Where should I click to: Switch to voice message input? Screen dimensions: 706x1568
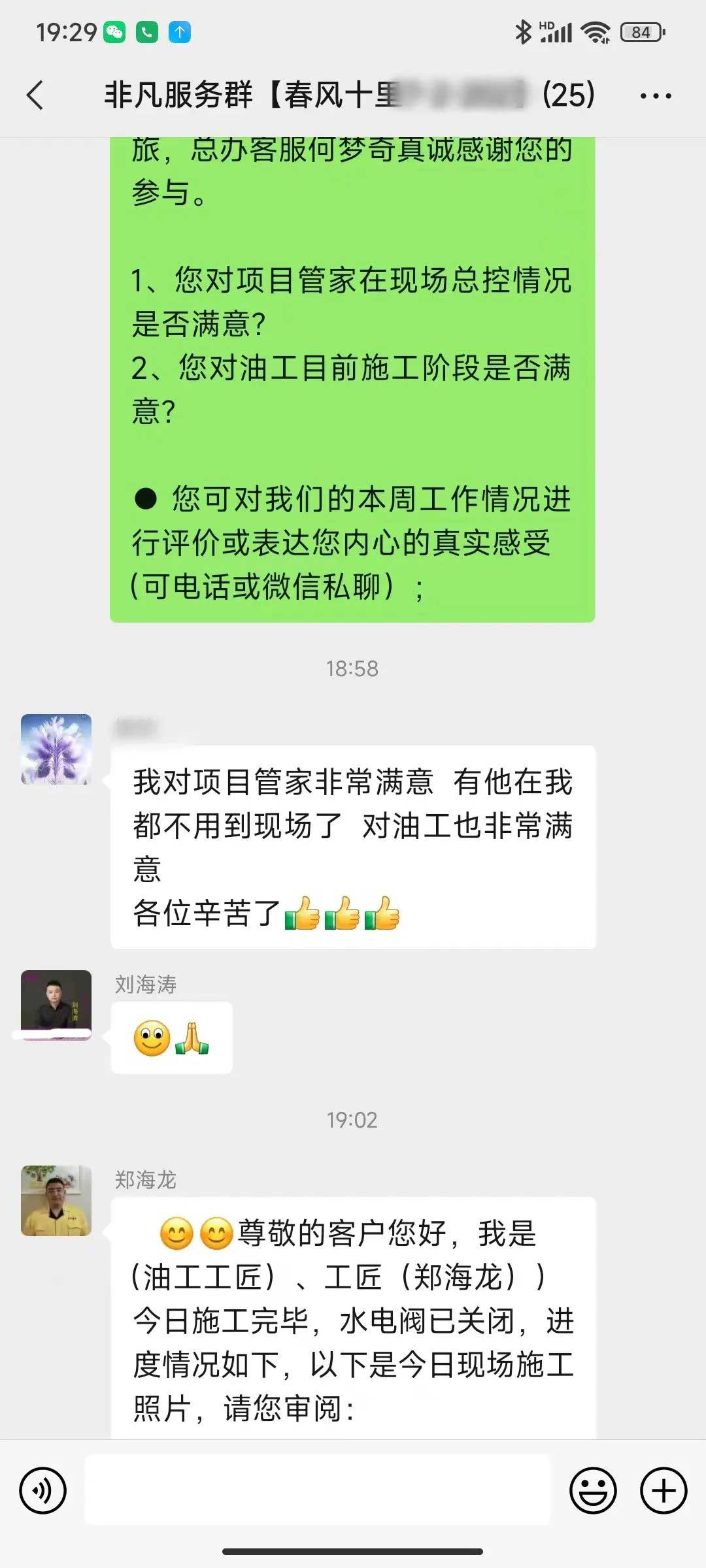(43, 1490)
